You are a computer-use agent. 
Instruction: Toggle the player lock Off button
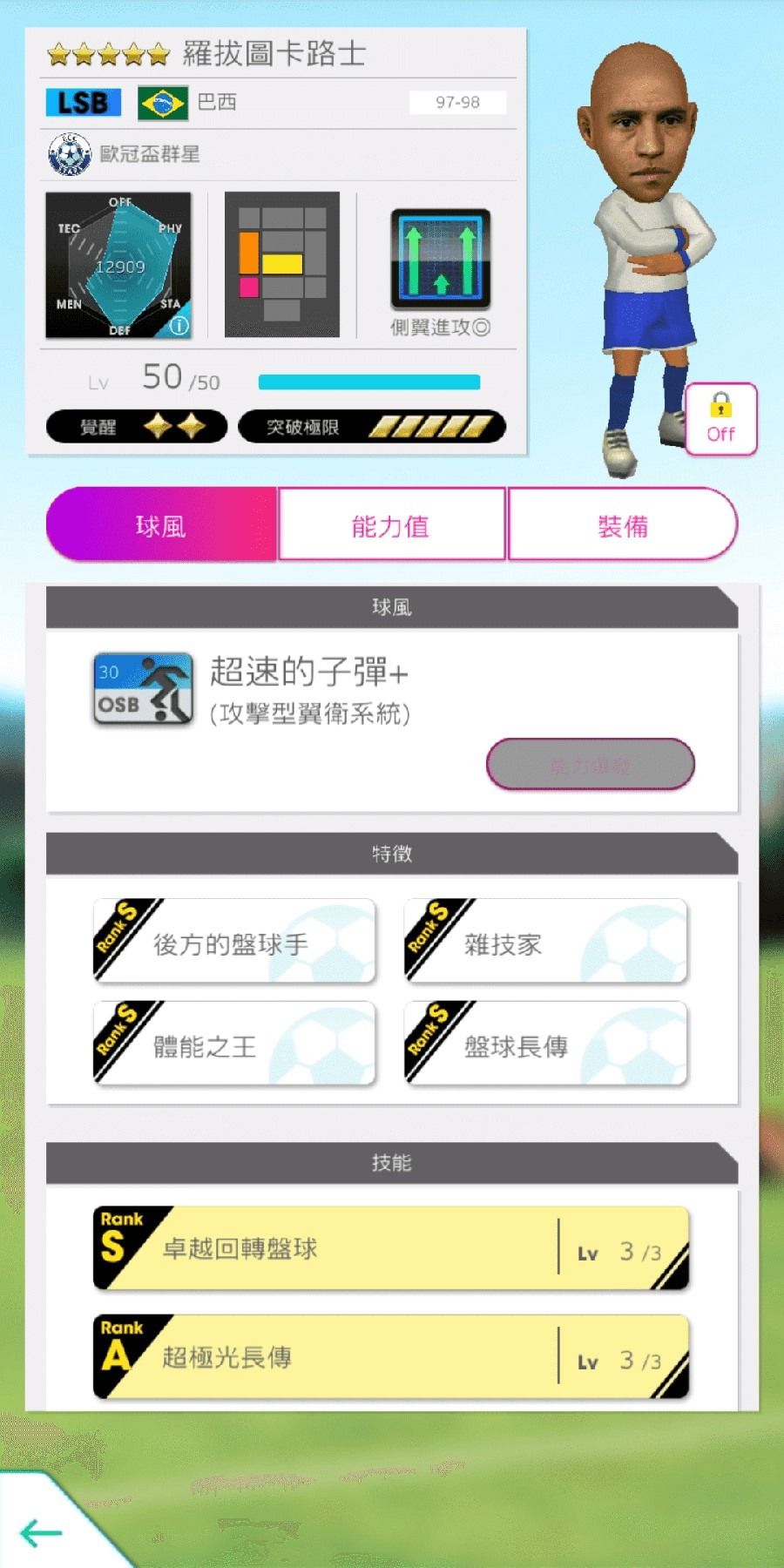[x=720, y=419]
